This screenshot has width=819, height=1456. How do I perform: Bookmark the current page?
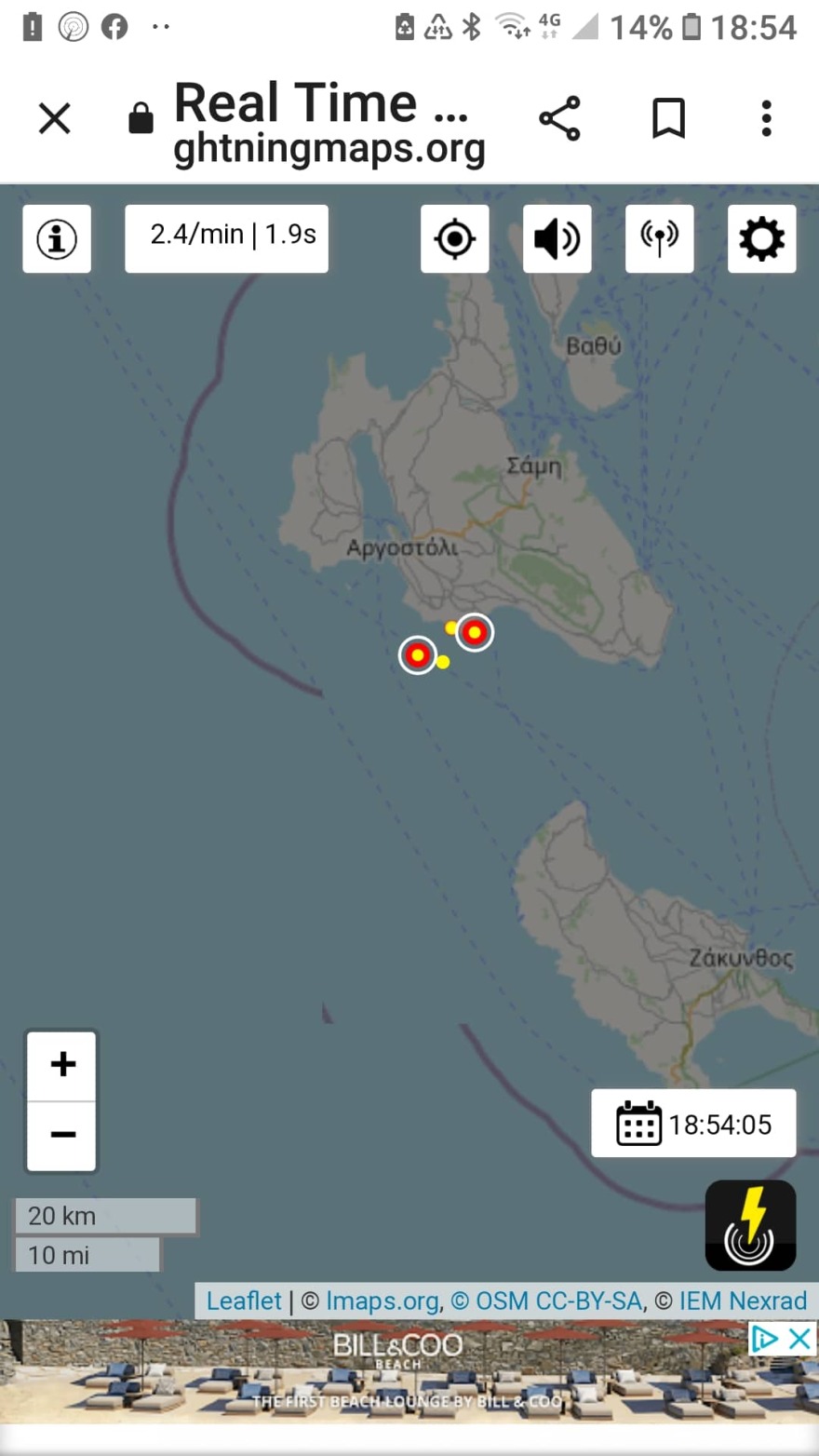[668, 118]
